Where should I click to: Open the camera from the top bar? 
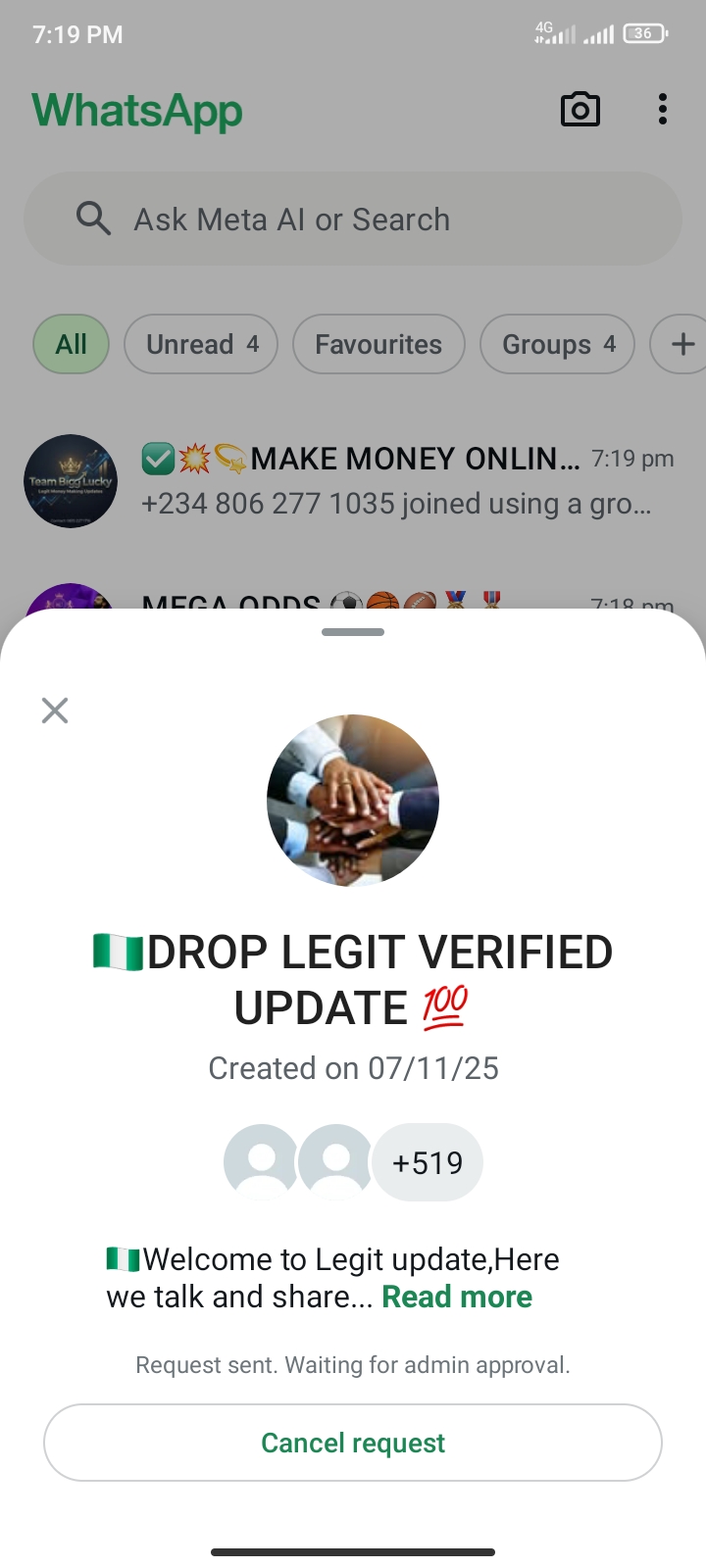pos(580,110)
